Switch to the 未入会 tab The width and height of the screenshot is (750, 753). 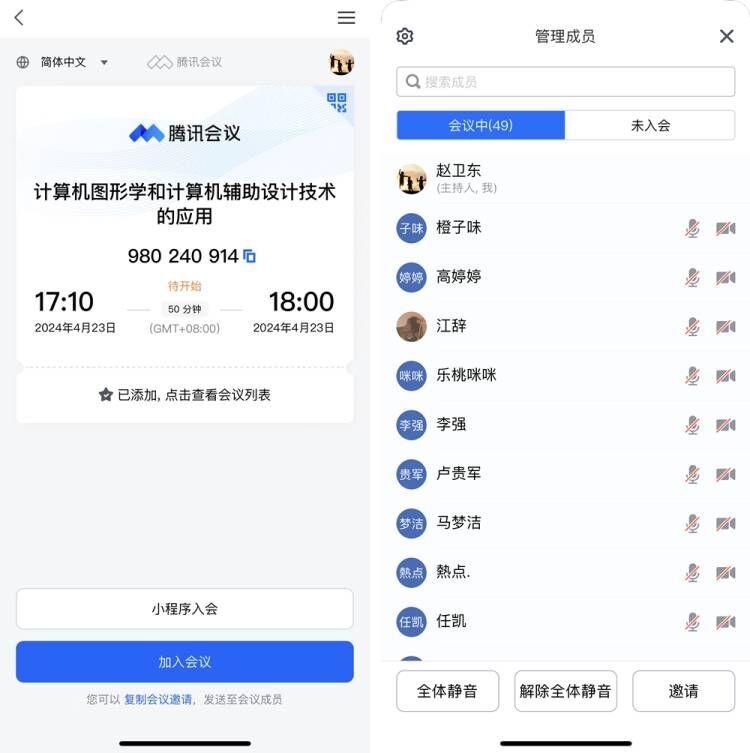click(650, 125)
